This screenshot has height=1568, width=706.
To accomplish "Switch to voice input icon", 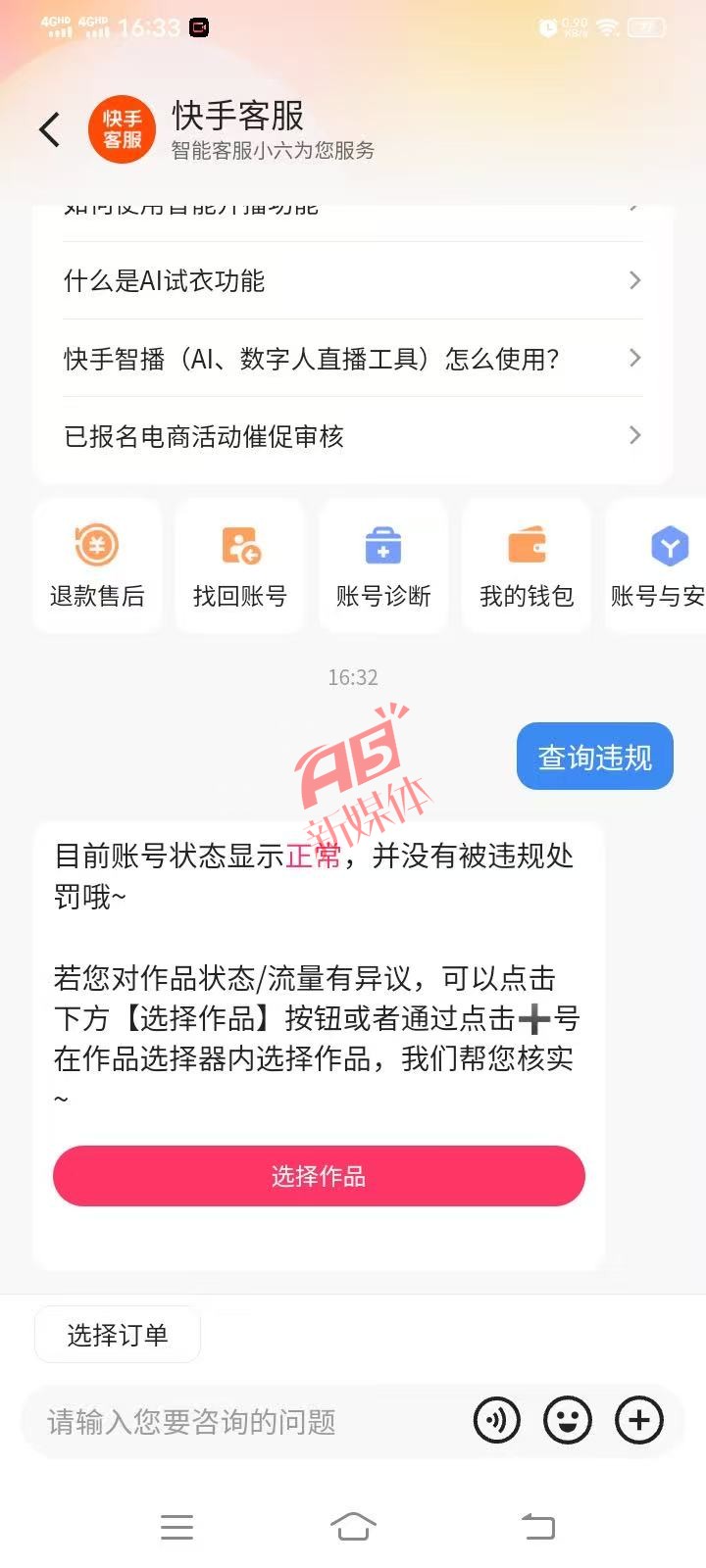I will (x=496, y=1420).
